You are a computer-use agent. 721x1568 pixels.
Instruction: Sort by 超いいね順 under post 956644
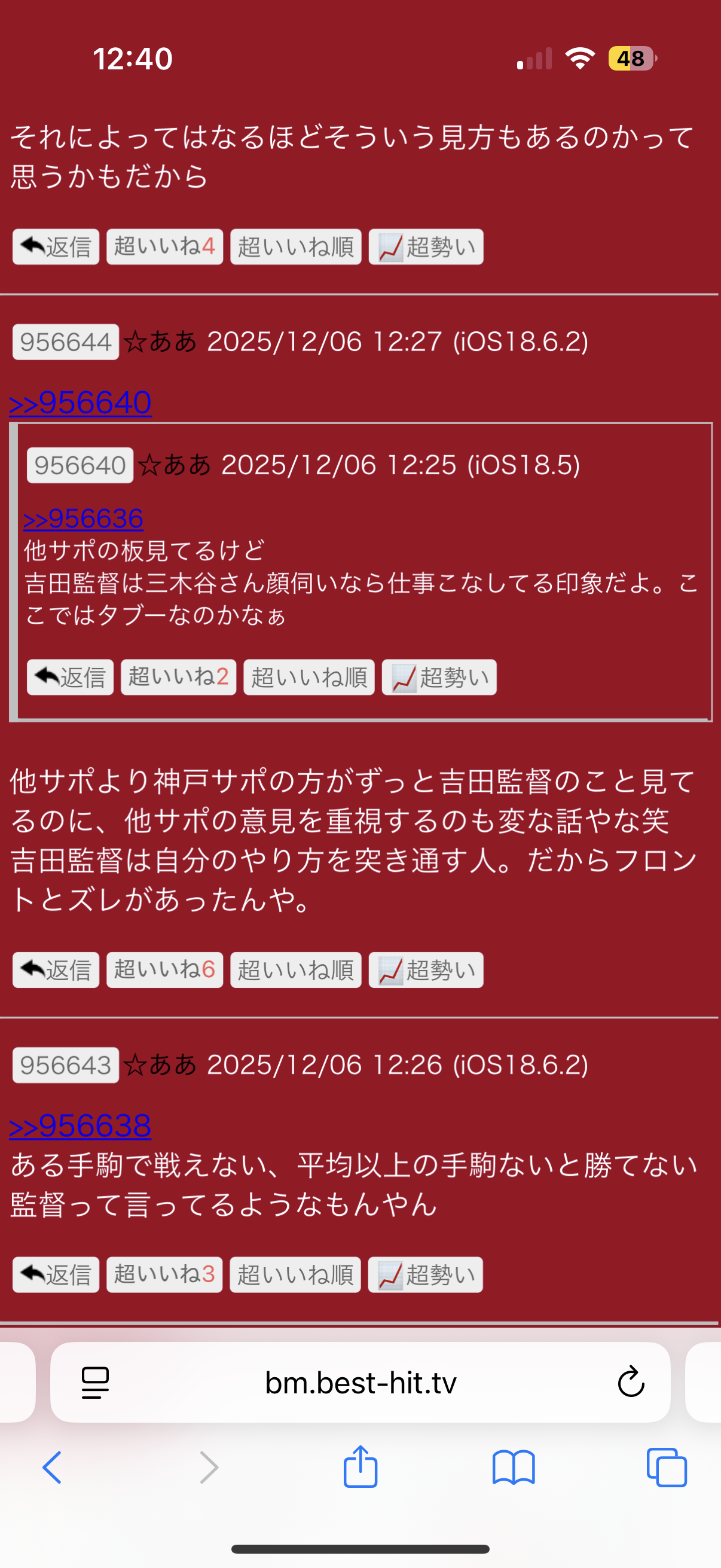296,969
